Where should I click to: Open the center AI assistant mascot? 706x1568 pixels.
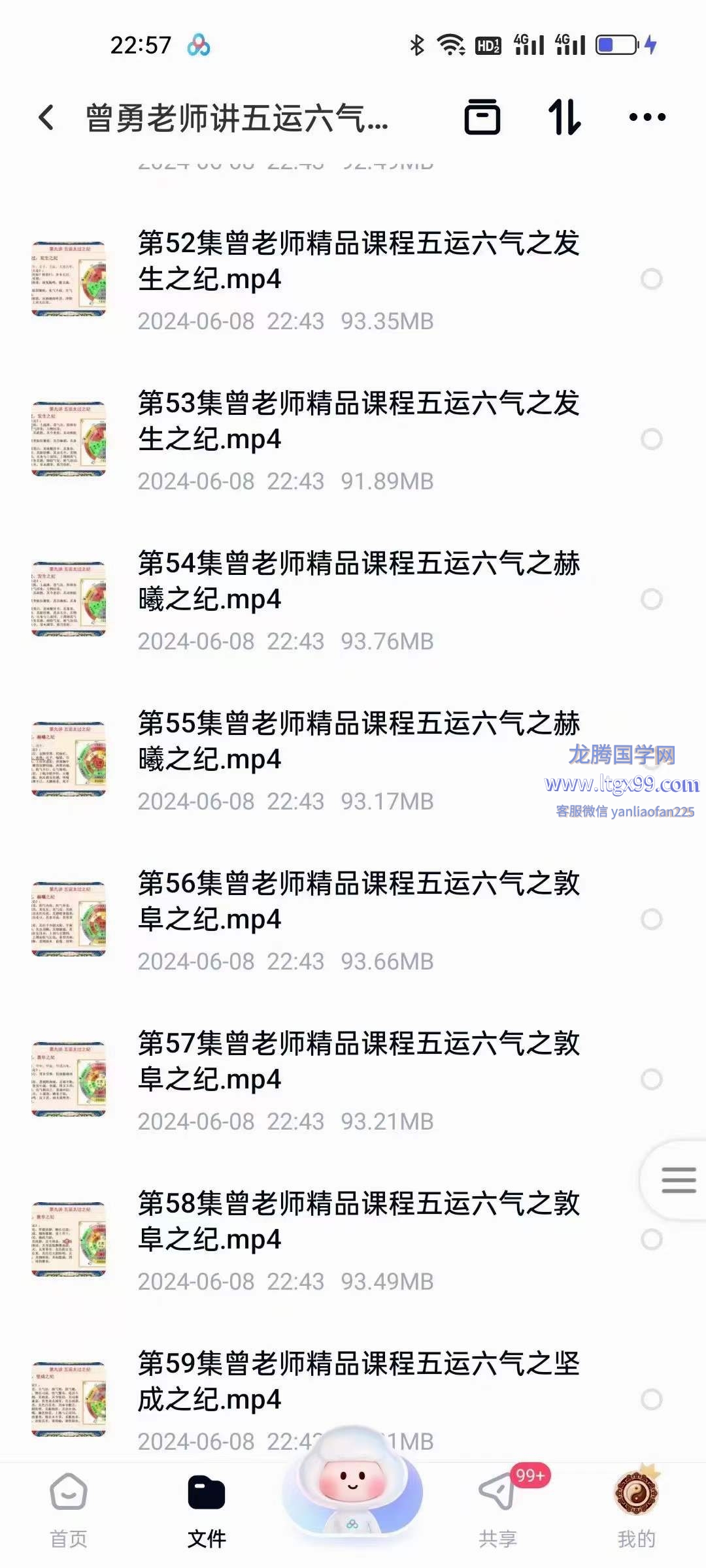pyautogui.click(x=352, y=1483)
